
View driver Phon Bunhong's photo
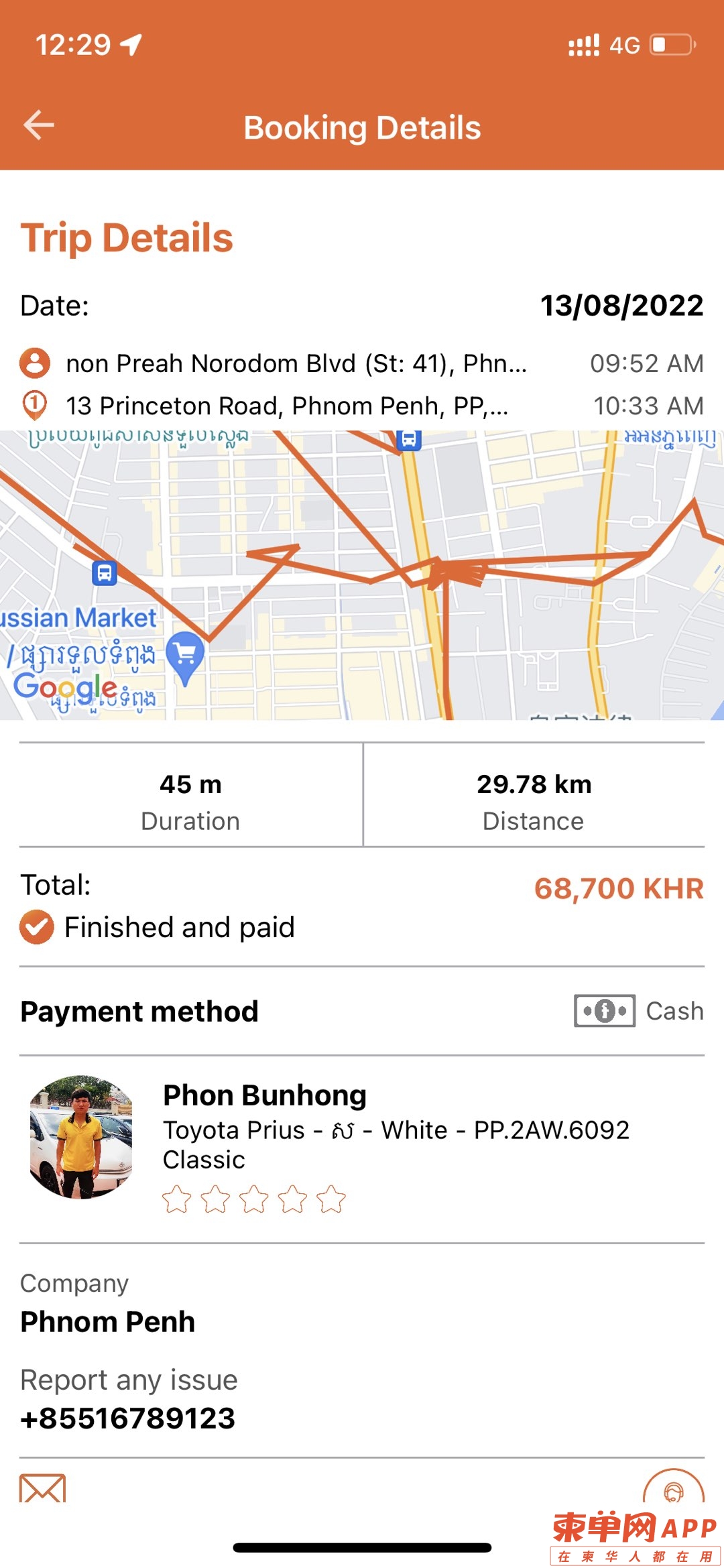pos(81,1137)
